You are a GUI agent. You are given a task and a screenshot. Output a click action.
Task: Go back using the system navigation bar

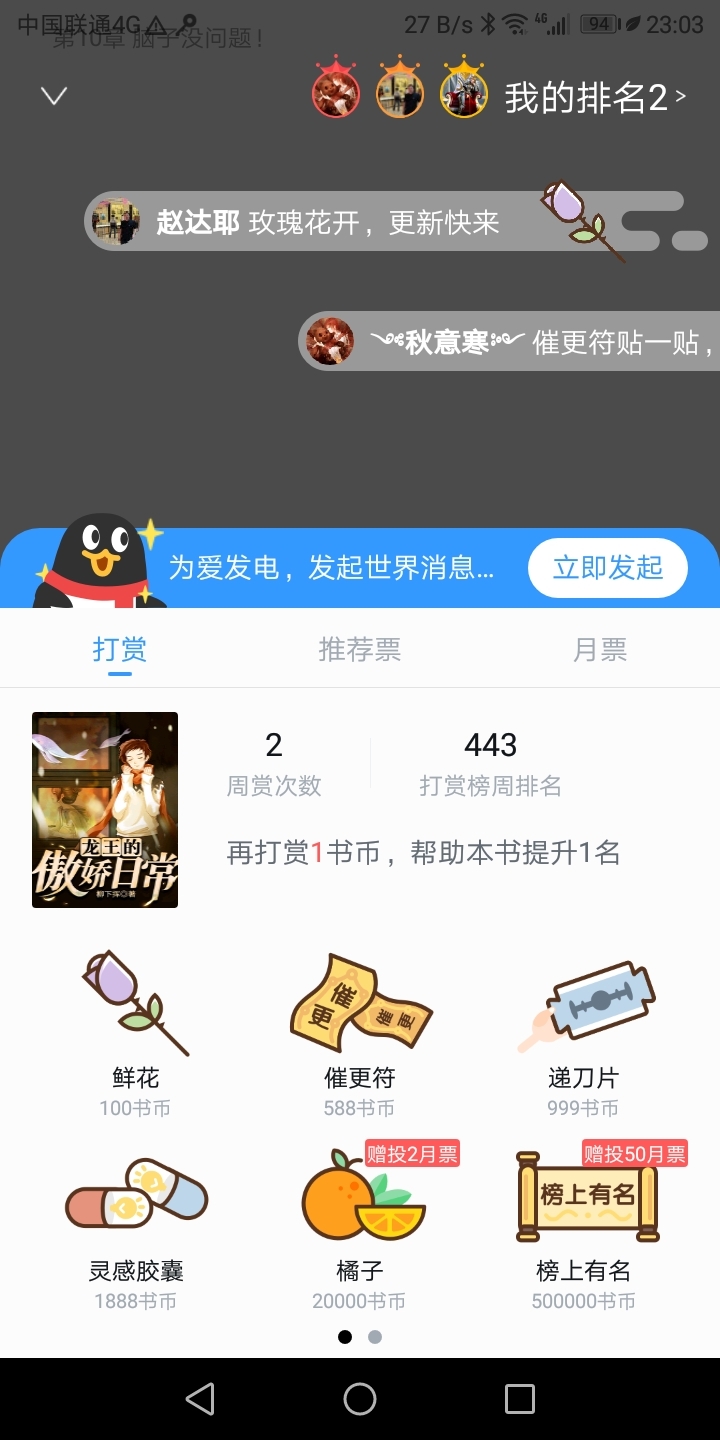coord(200,1399)
